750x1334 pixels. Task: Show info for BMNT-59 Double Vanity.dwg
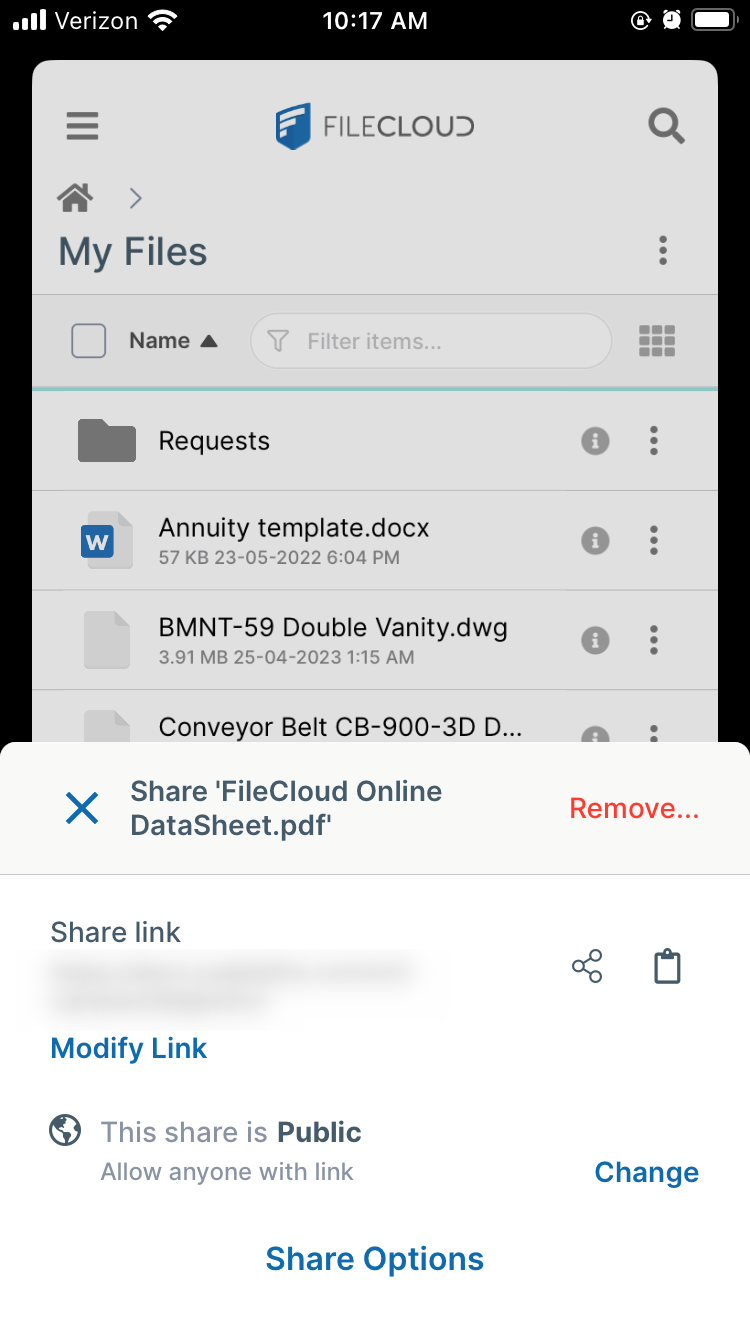coord(596,640)
